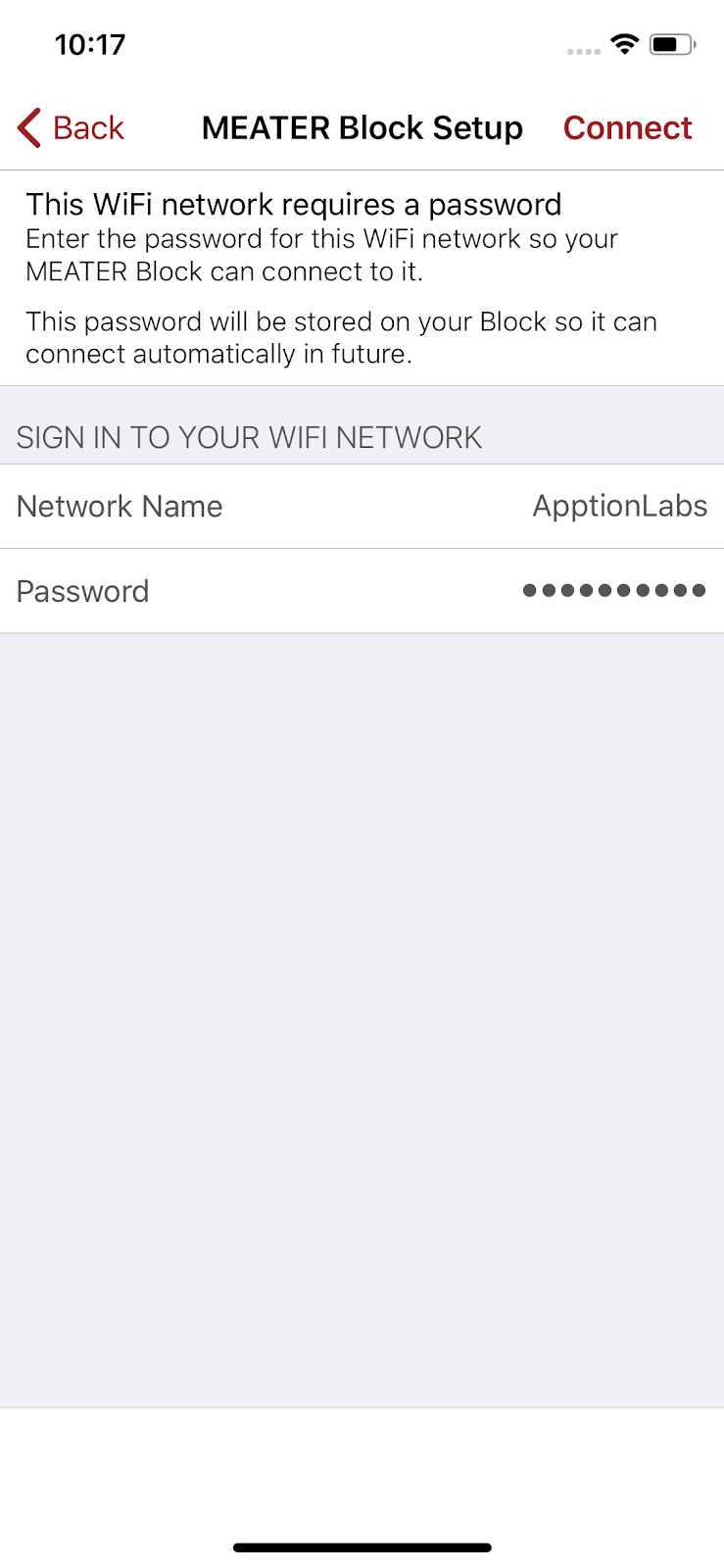Edit the Password field

(x=362, y=591)
